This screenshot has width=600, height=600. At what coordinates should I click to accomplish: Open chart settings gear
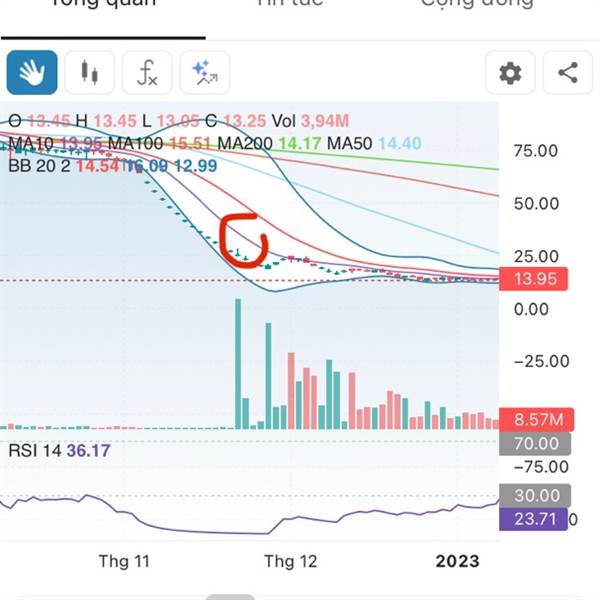(x=510, y=72)
